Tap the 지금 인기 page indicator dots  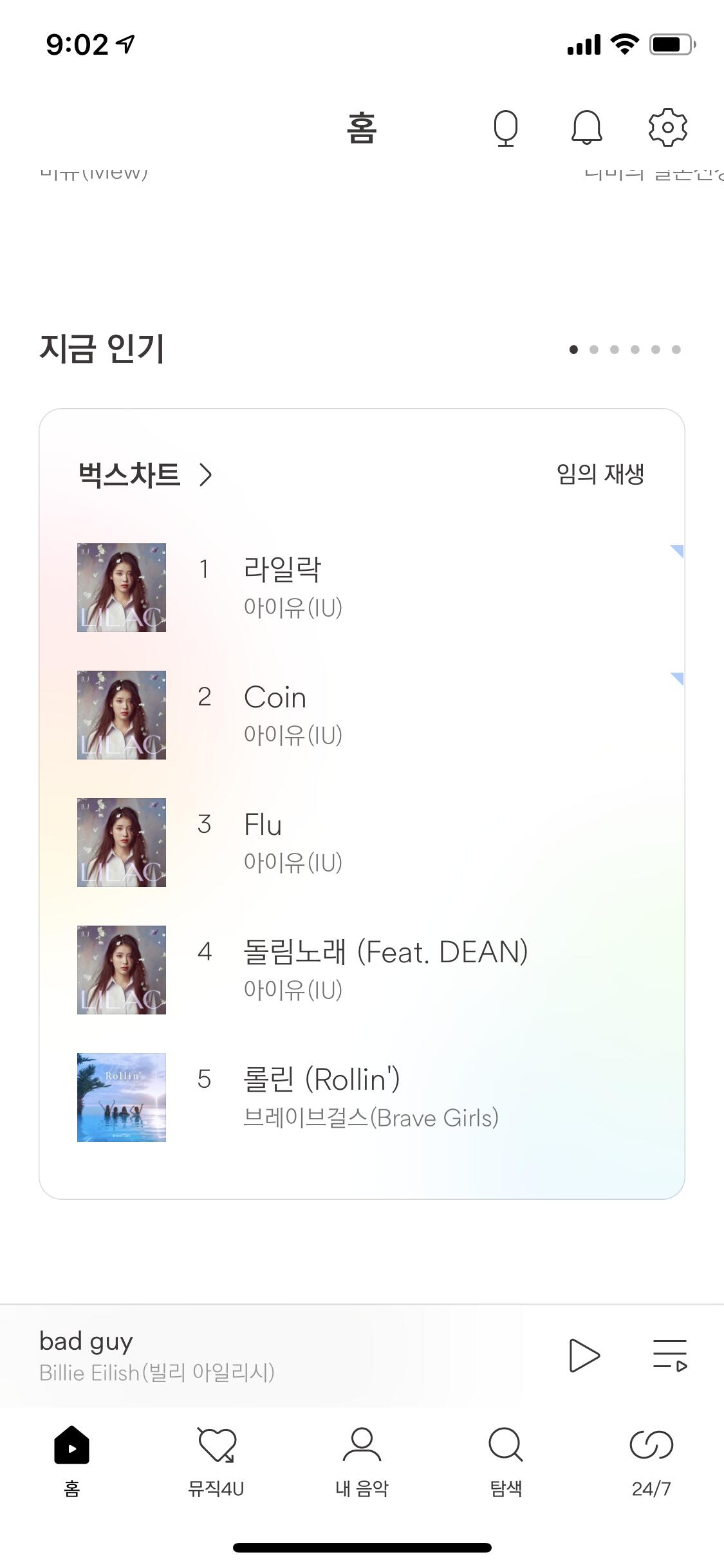tap(624, 350)
